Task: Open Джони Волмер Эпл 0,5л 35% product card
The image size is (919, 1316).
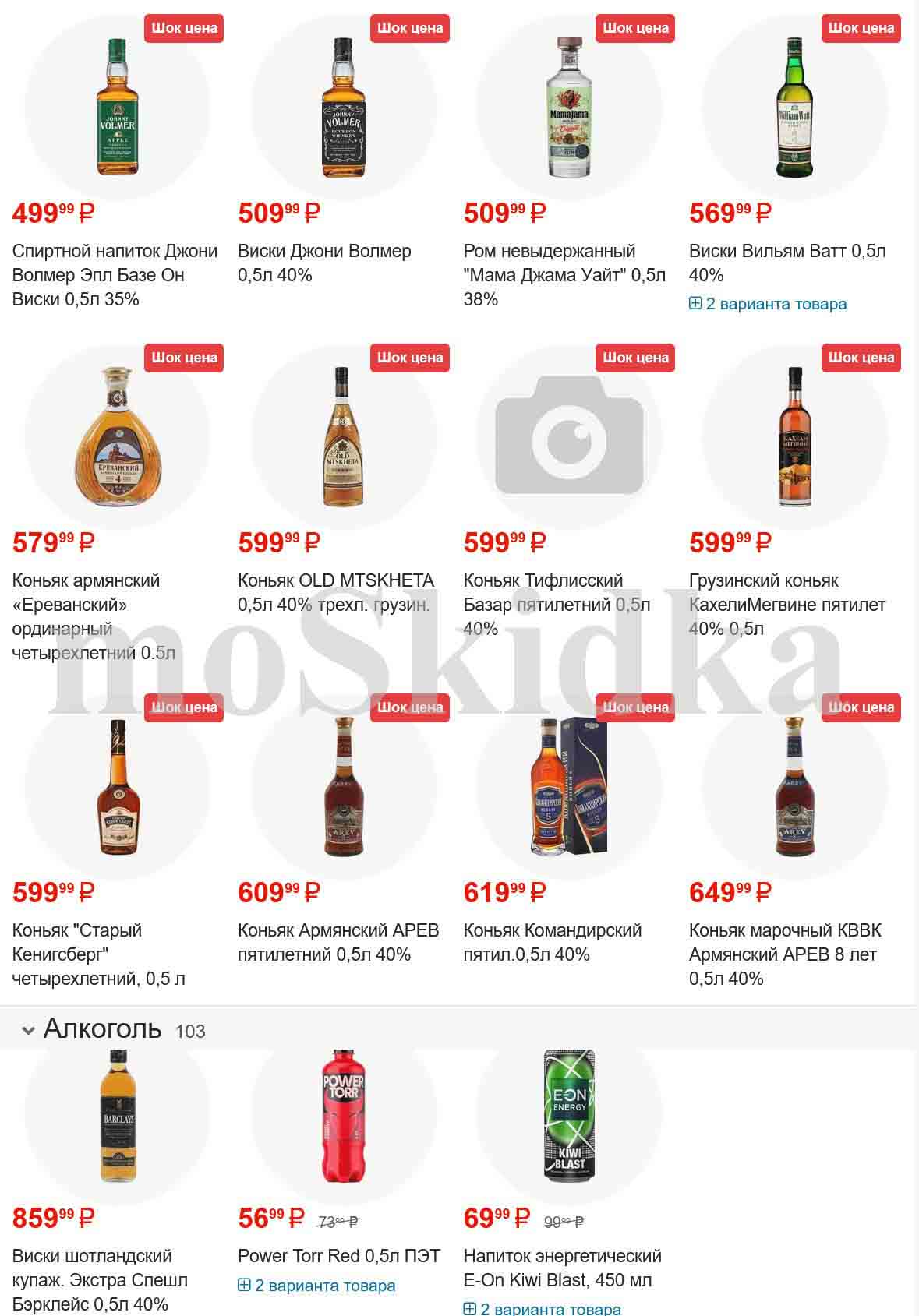Action: pos(115,274)
